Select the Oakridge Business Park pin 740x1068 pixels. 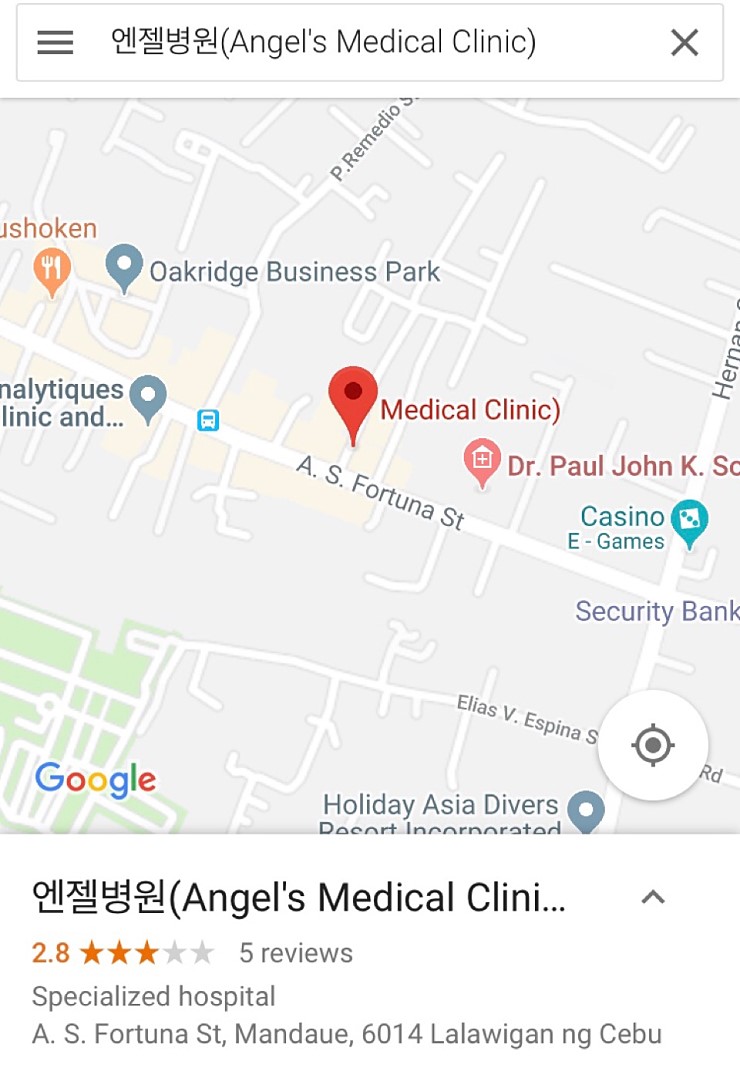point(124,268)
